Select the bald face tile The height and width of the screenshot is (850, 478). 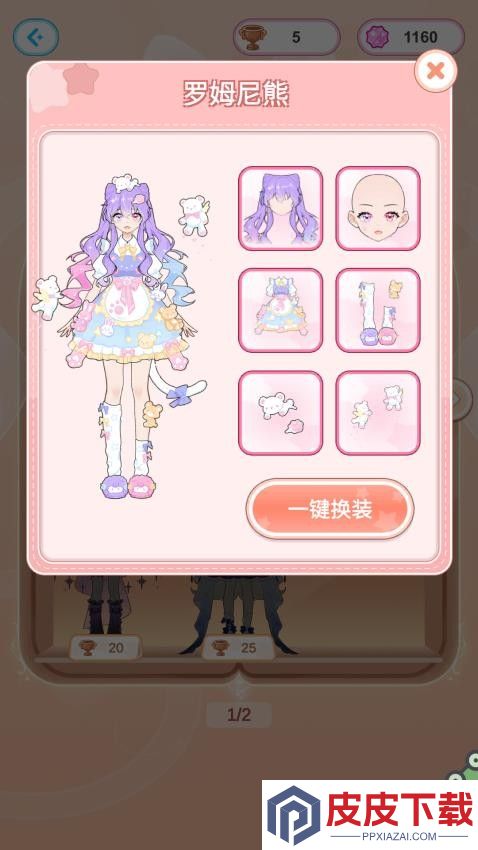tap(378, 208)
